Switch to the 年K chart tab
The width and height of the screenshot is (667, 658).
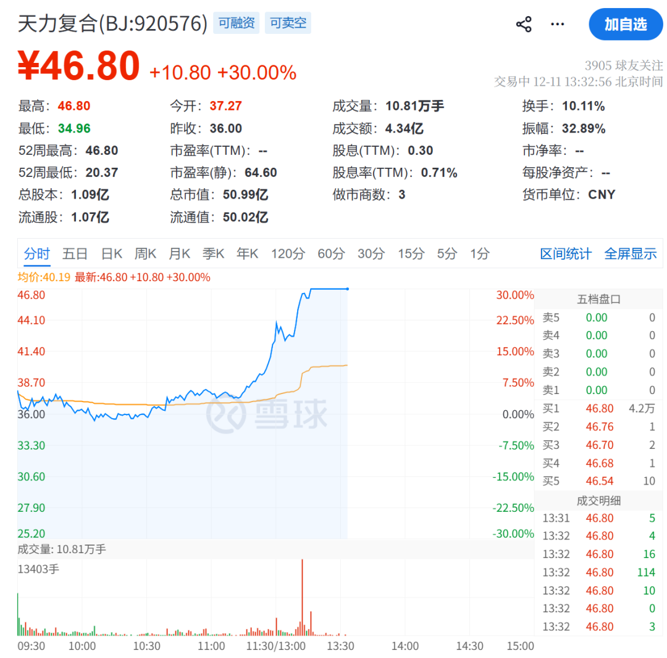tap(248, 254)
